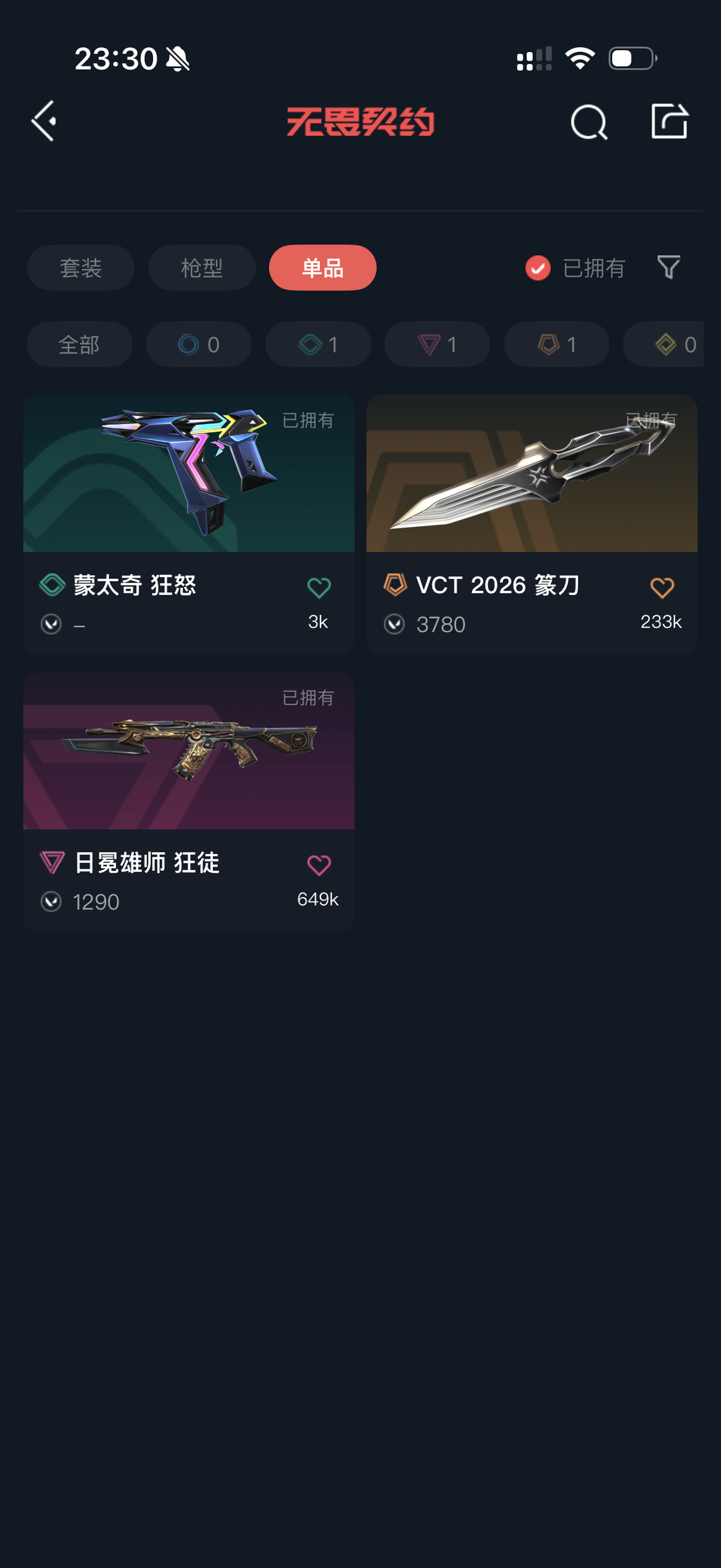The width and height of the screenshot is (721, 1568).
Task: Share this page via the share icon
Action: (670, 121)
